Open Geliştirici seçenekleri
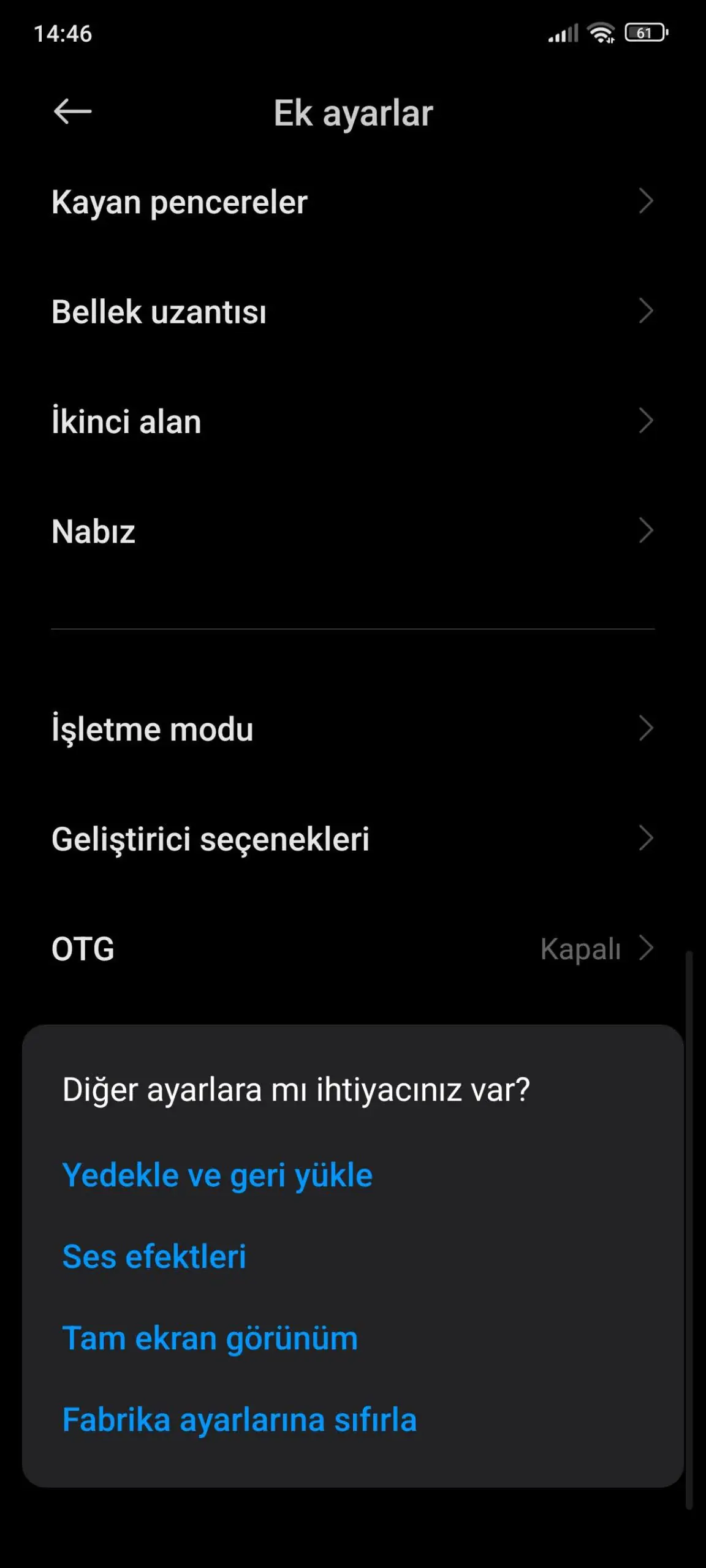This screenshot has height=1568, width=706. (210, 840)
